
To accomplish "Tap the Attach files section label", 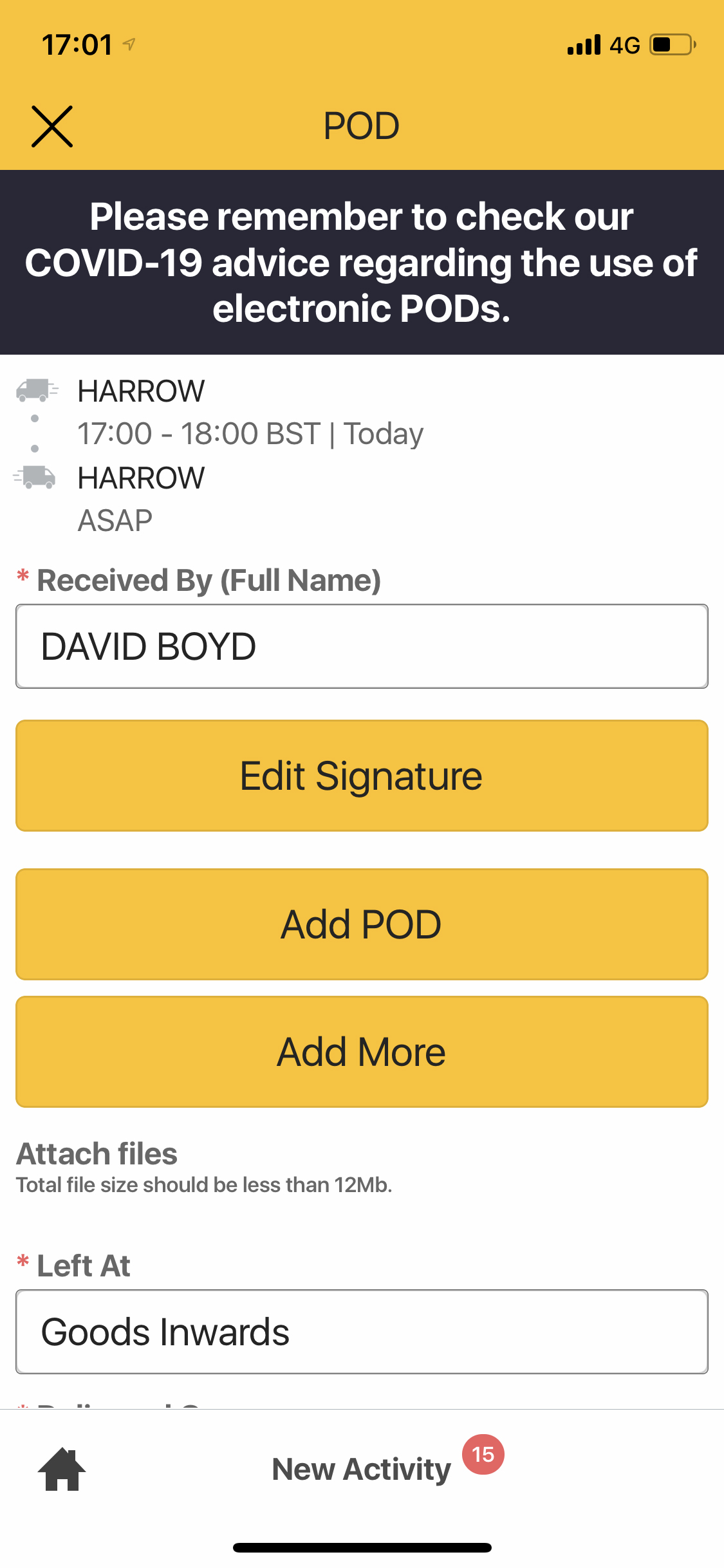I will tap(97, 1153).
